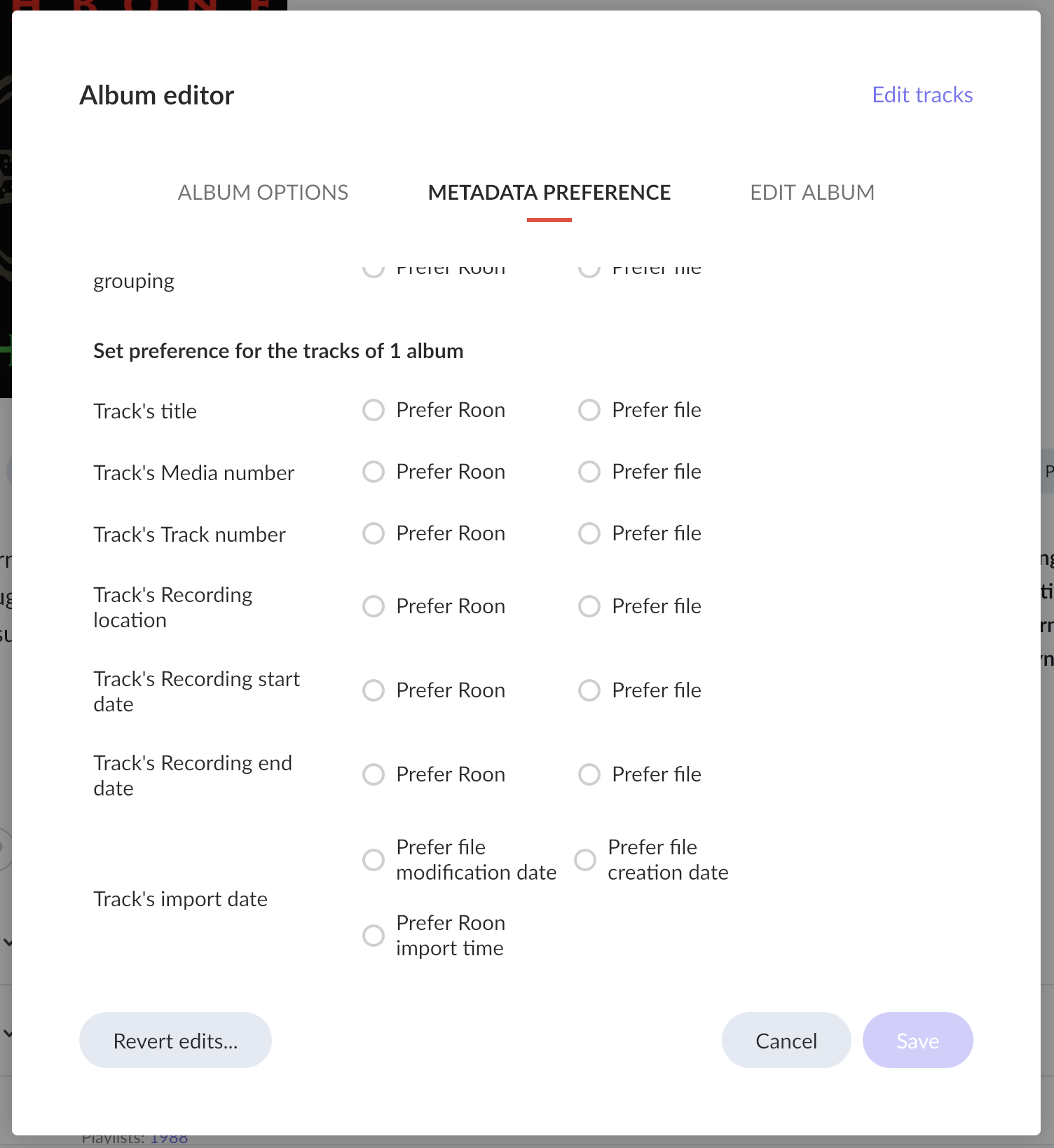Open the Edit tracks link

pos(922,95)
